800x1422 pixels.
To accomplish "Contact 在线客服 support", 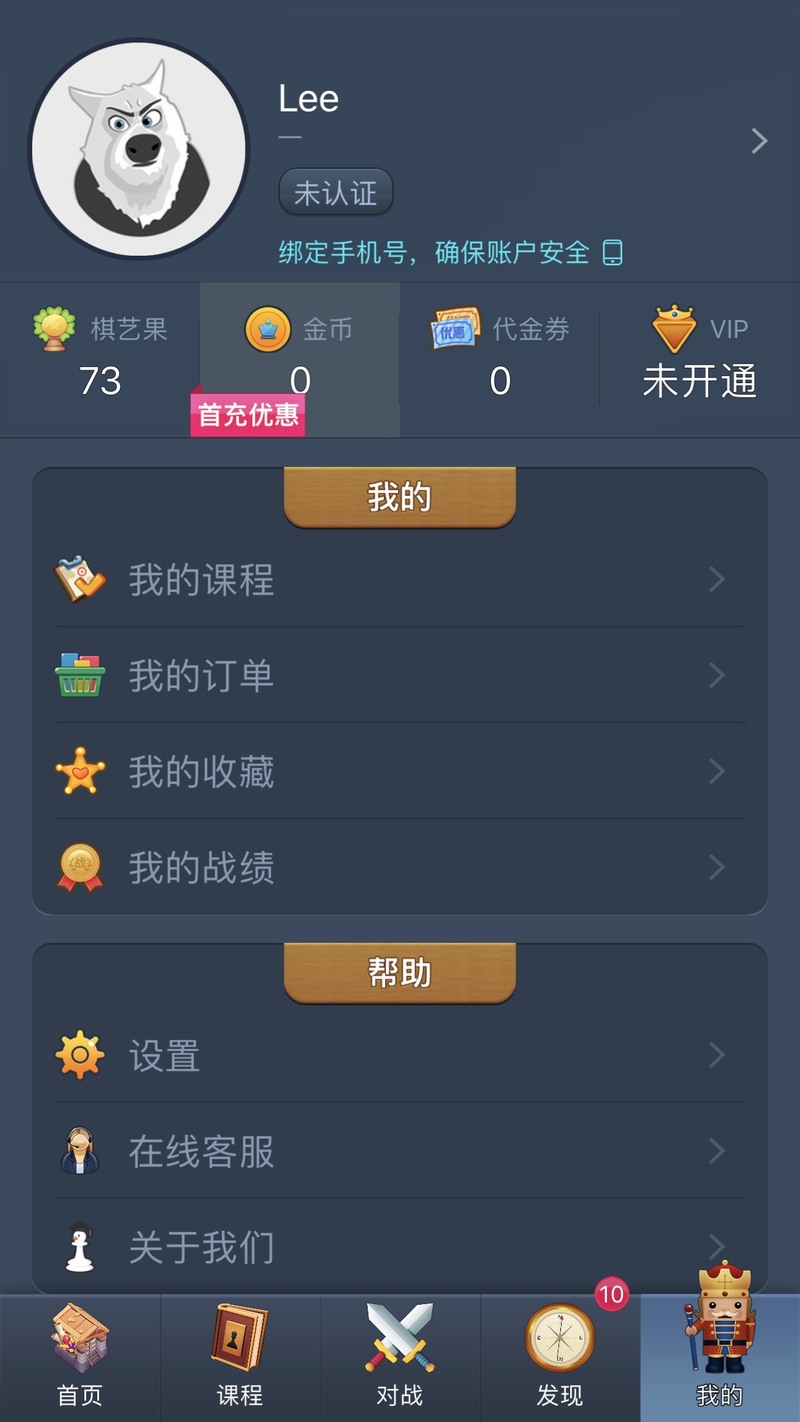I will (x=400, y=1151).
